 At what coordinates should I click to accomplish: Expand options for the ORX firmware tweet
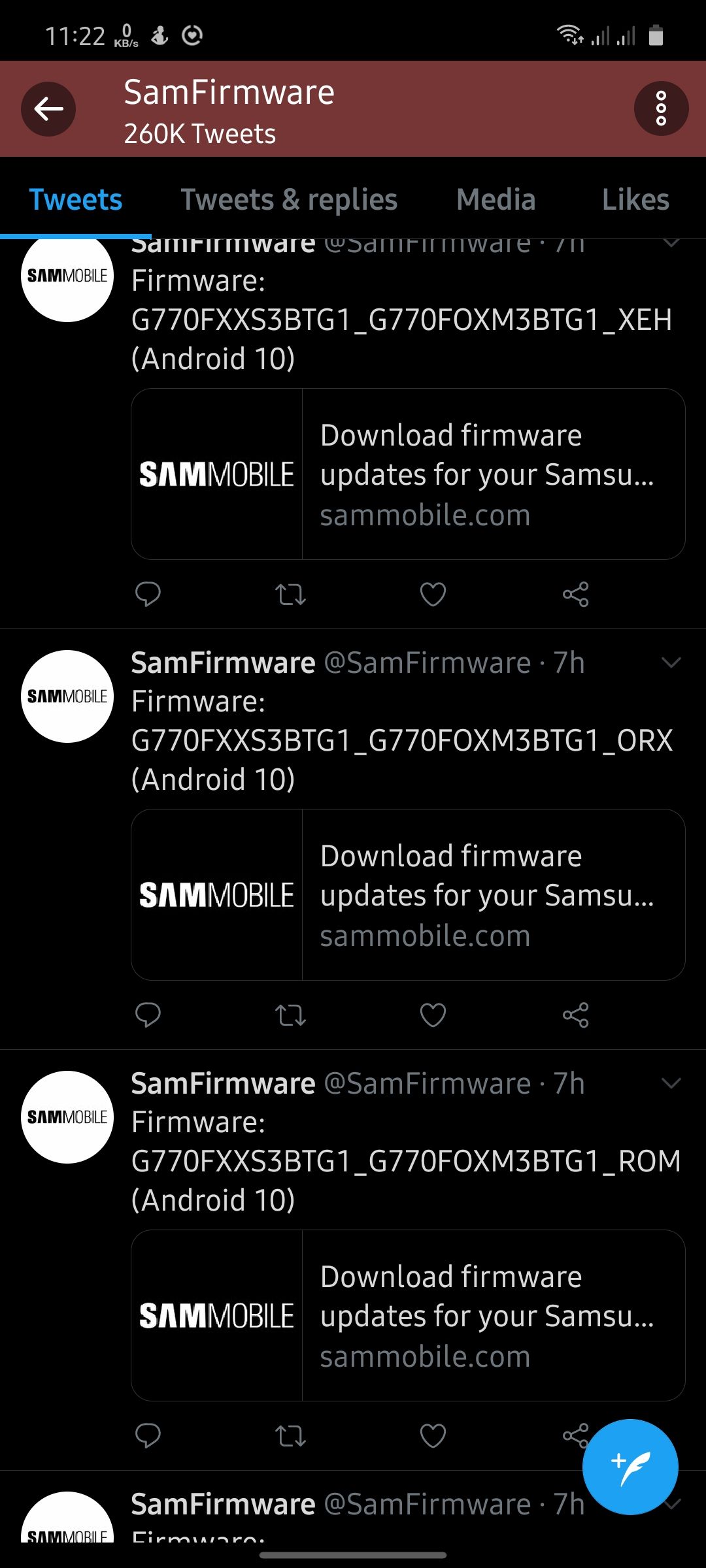click(x=671, y=662)
